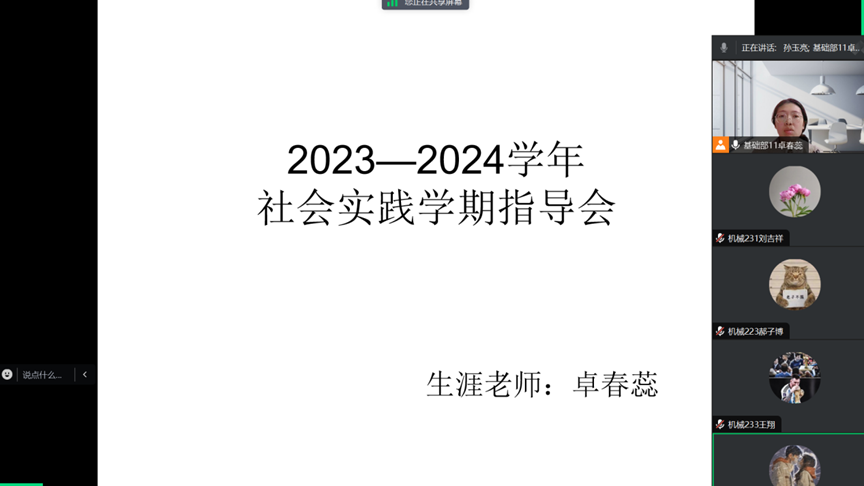Tap the 说点什么 chat input field
Viewport: 864px width, 486px height.
point(43,375)
